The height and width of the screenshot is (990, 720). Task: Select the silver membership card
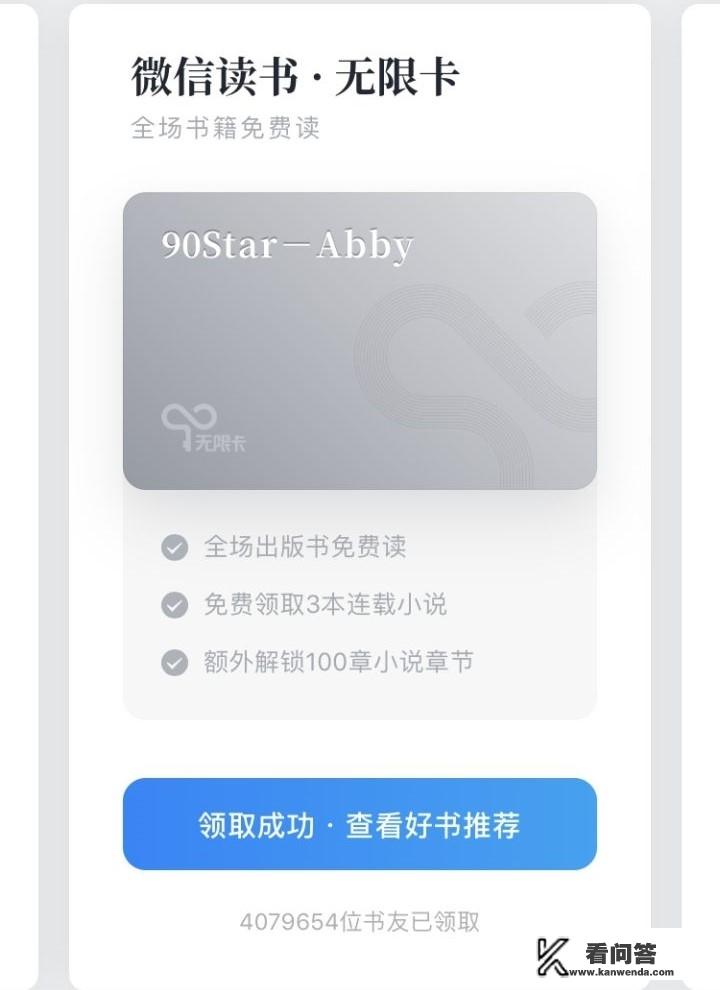[359, 340]
